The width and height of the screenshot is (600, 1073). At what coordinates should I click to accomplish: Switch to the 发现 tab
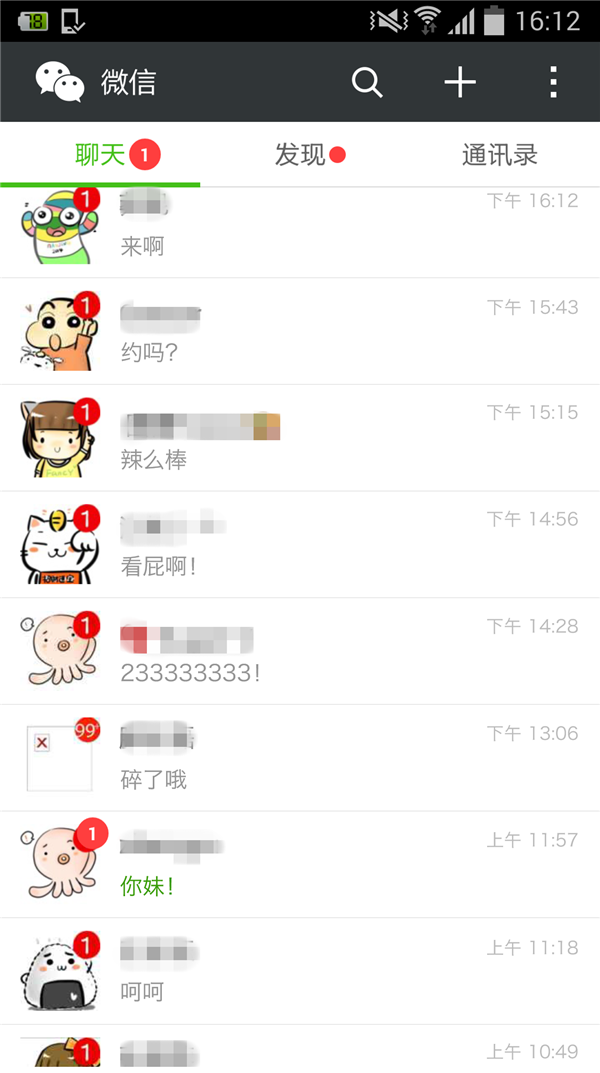[x=300, y=155]
